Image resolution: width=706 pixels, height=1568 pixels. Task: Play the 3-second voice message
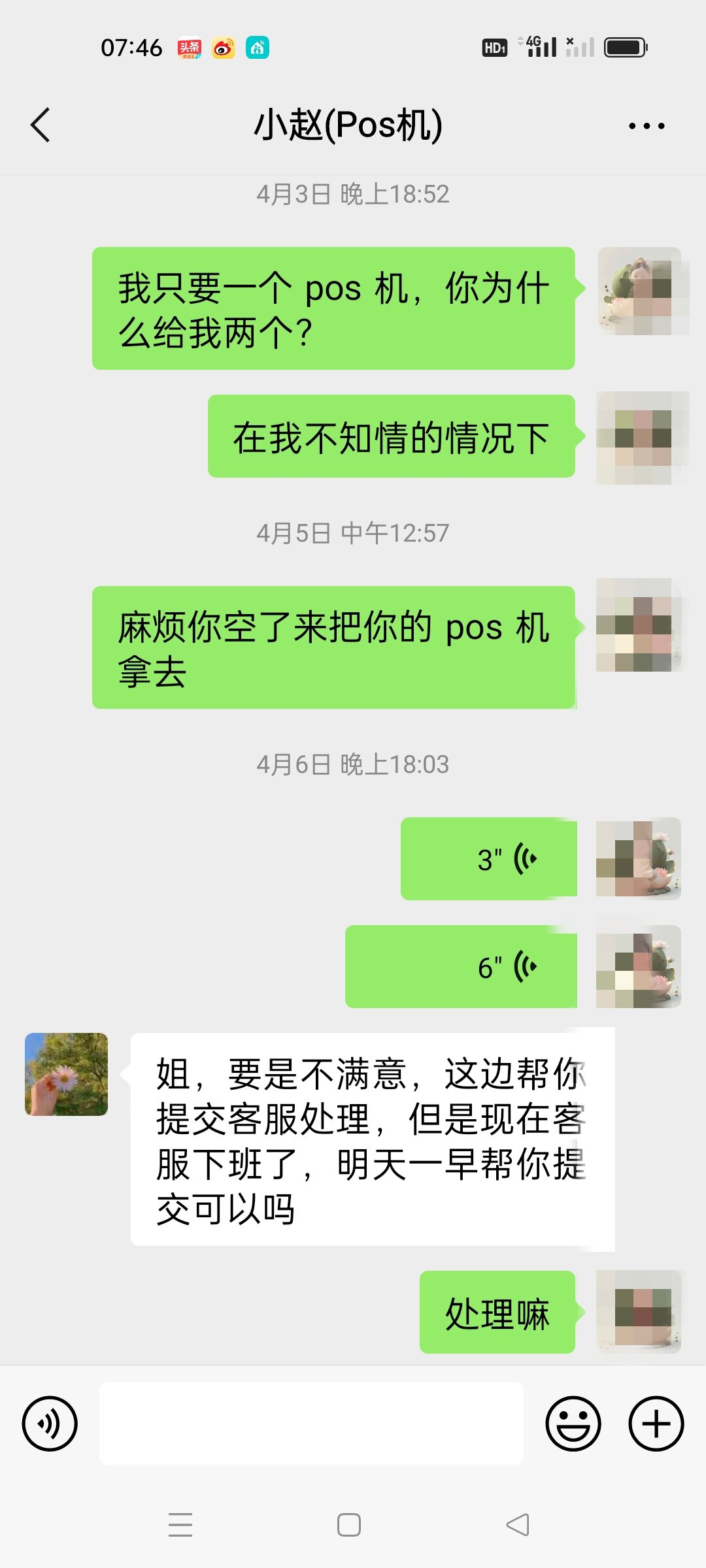tap(489, 858)
